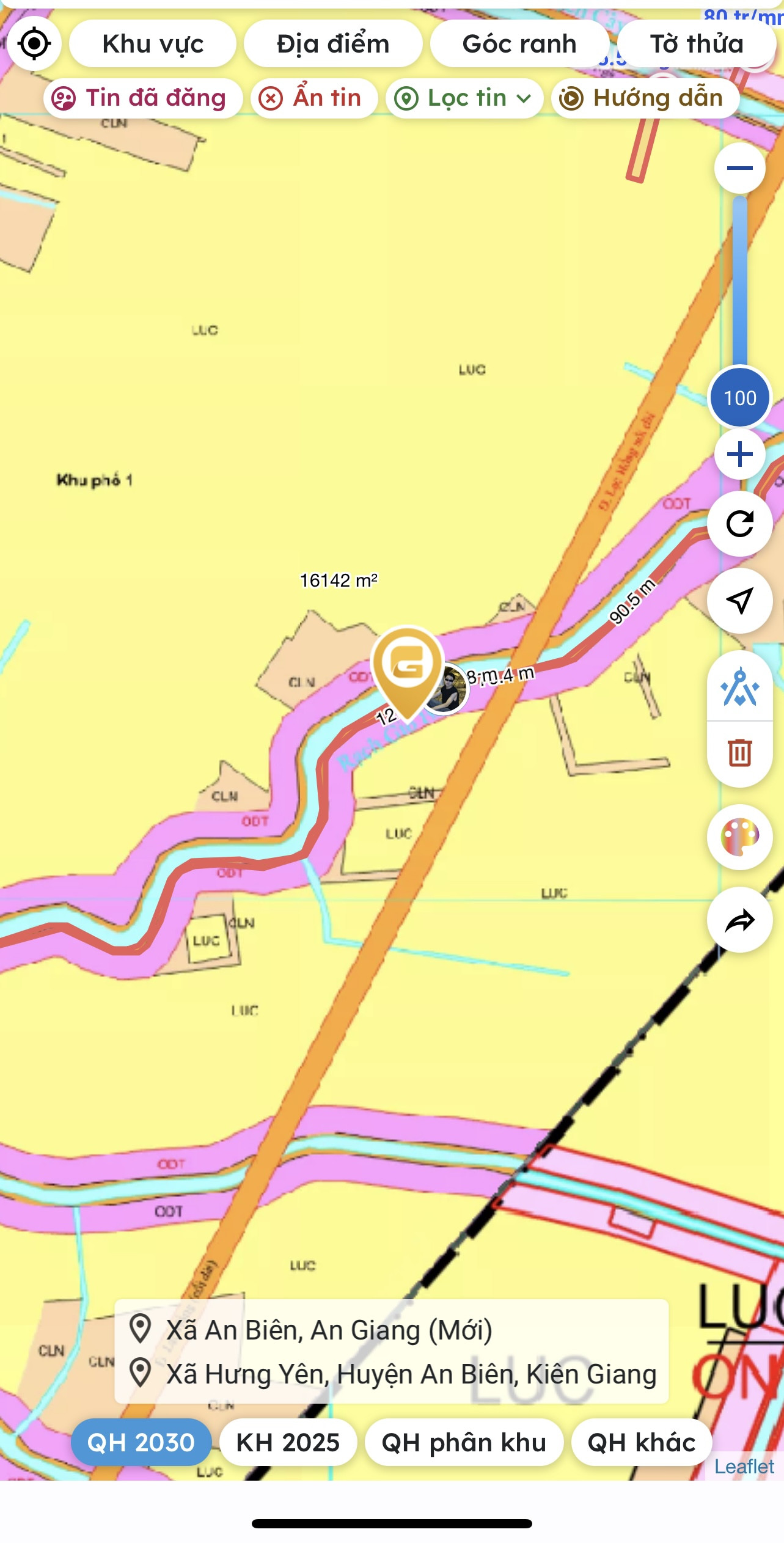Share this map location

tap(739, 920)
